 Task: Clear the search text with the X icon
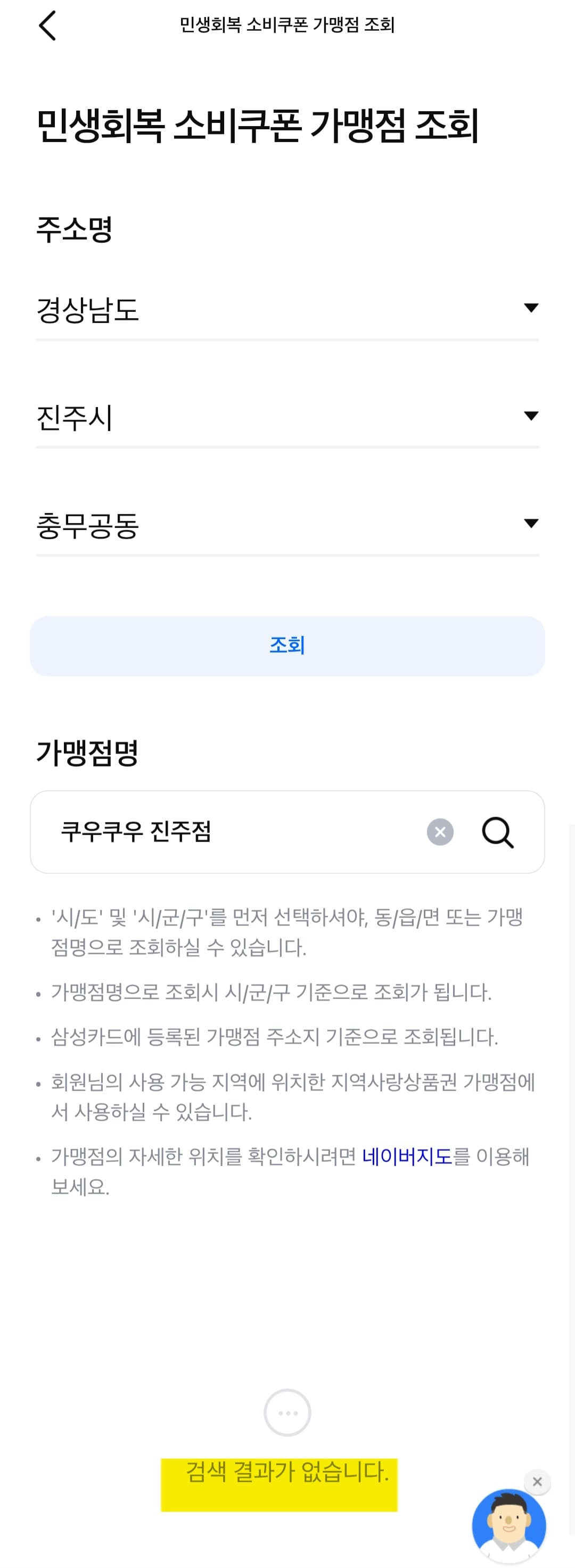click(440, 832)
